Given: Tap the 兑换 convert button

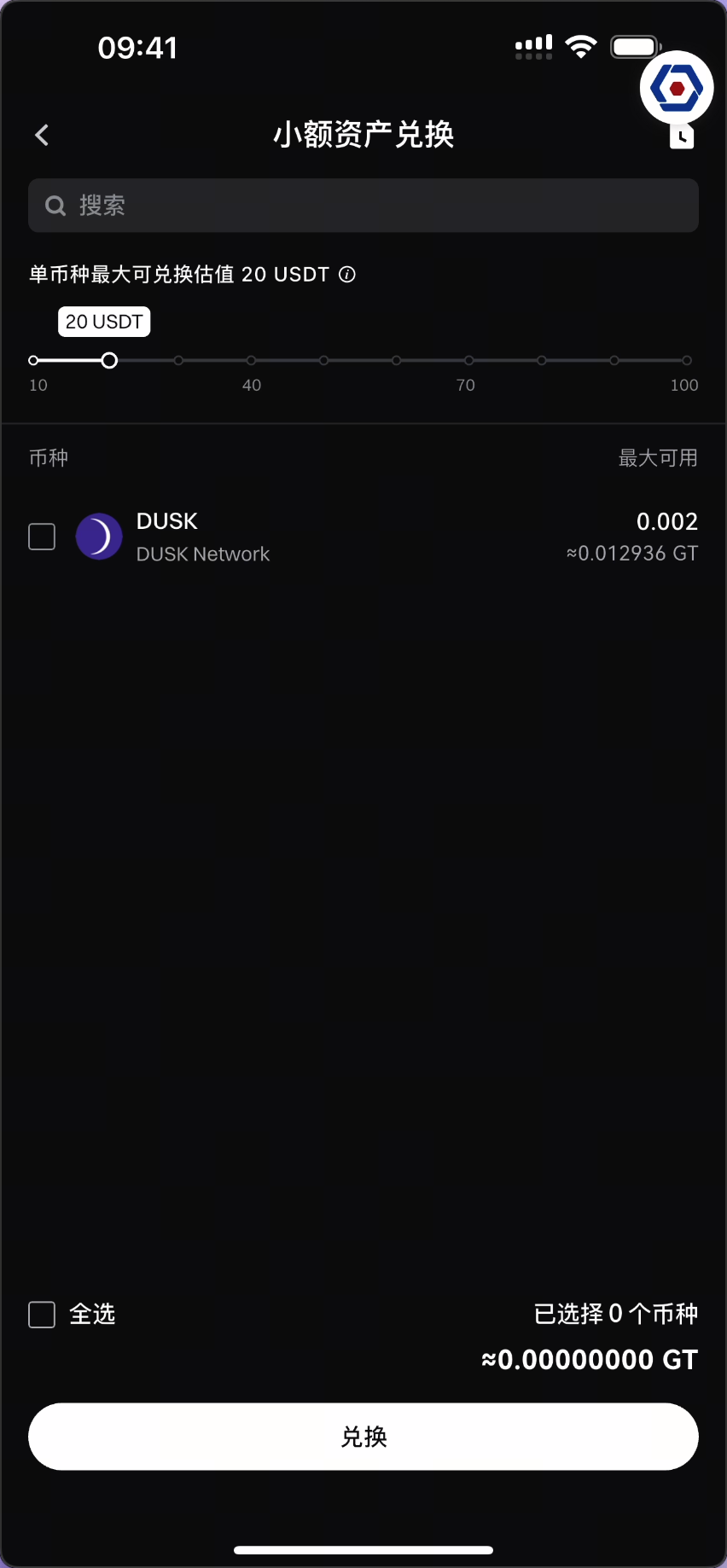Looking at the screenshot, I should pos(363,1437).
